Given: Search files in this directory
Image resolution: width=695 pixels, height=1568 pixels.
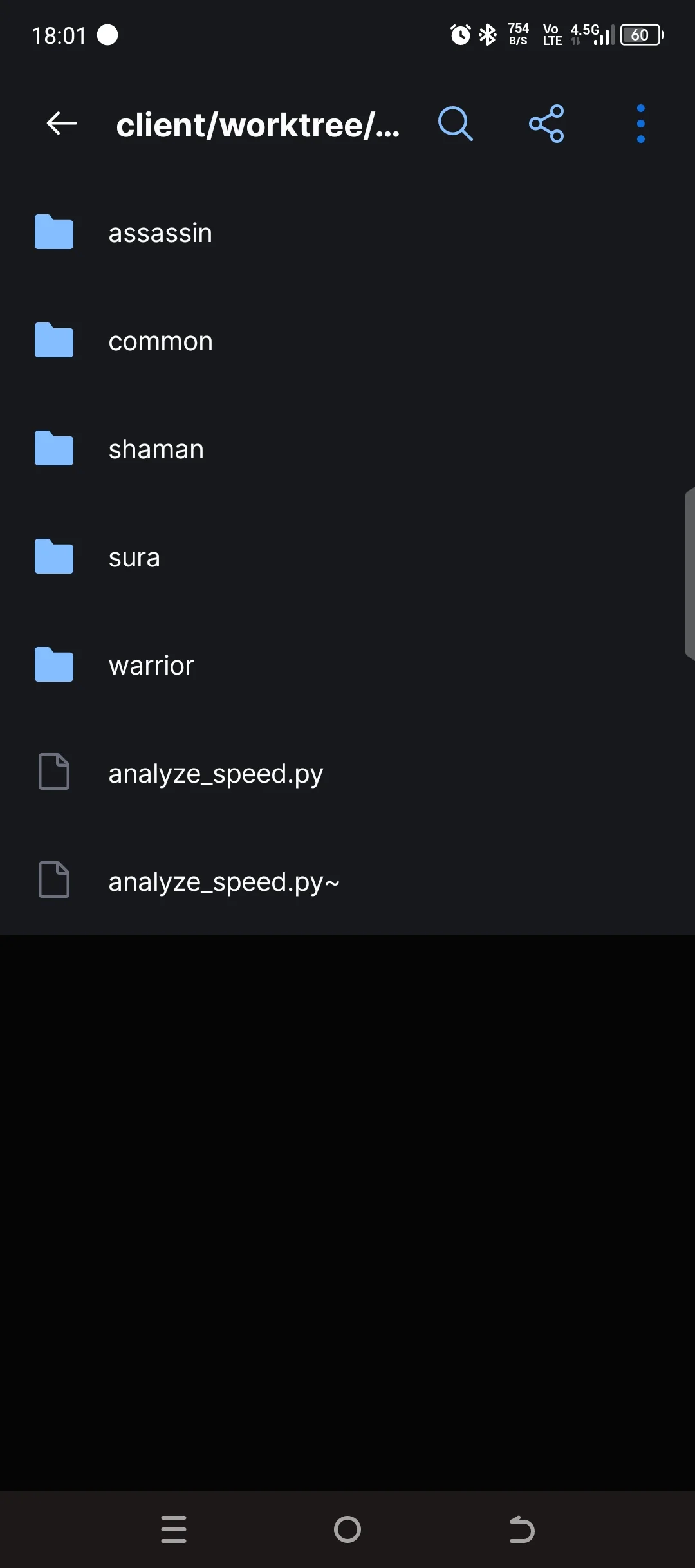Looking at the screenshot, I should [x=455, y=123].
